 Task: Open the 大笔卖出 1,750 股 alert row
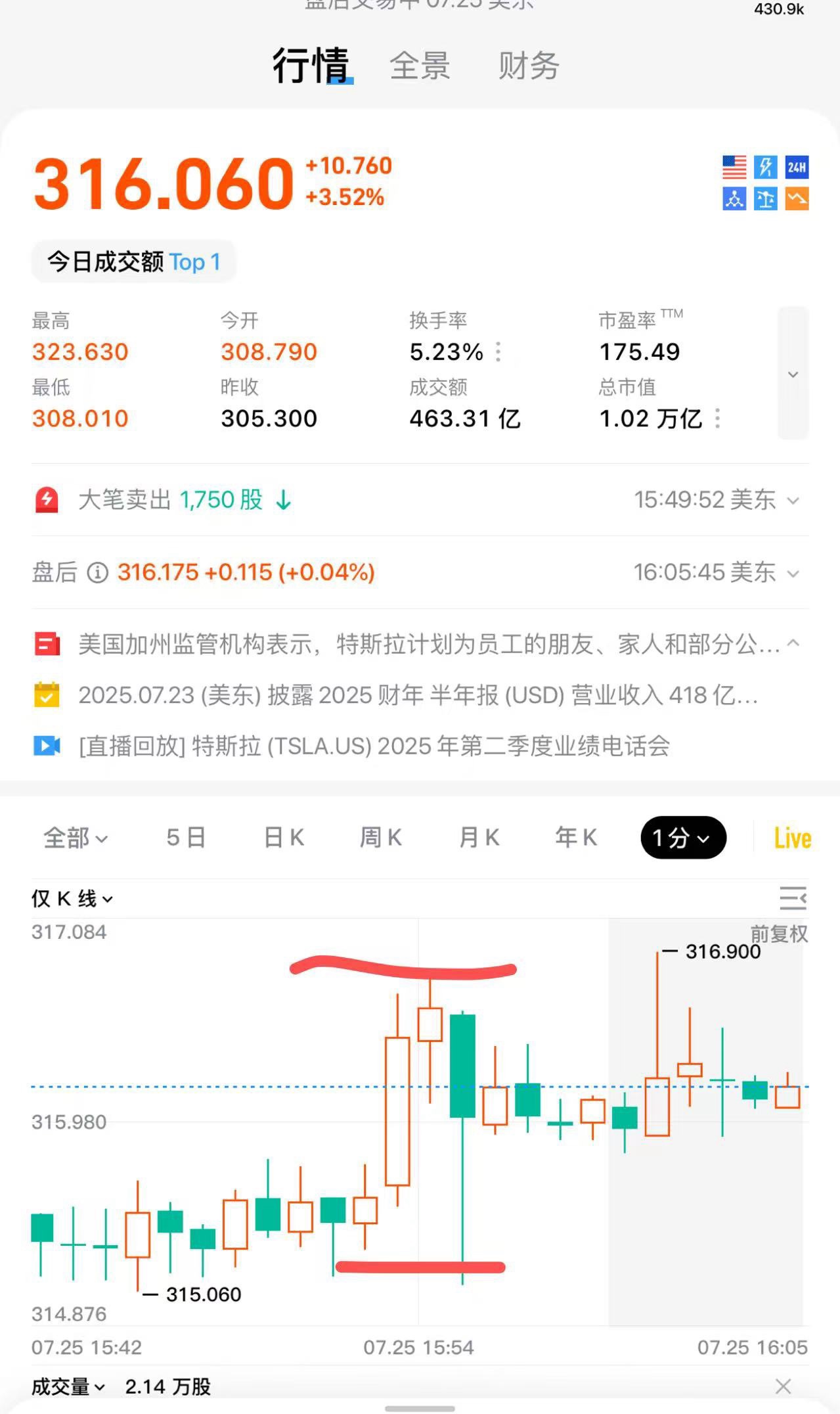(420, 499)
